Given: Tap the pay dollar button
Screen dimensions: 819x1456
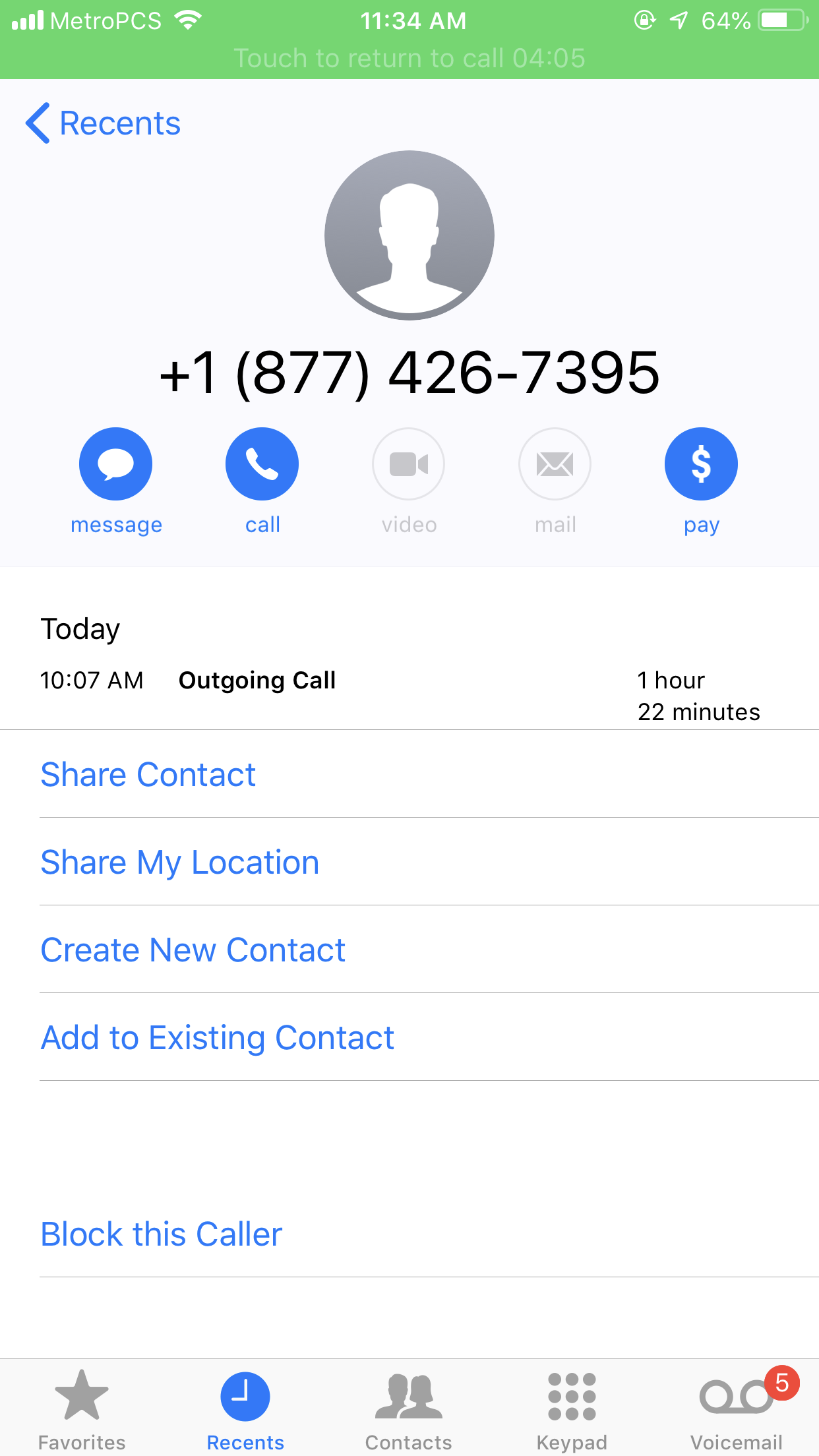Looking at the screenshot, I should click(701, 464).
